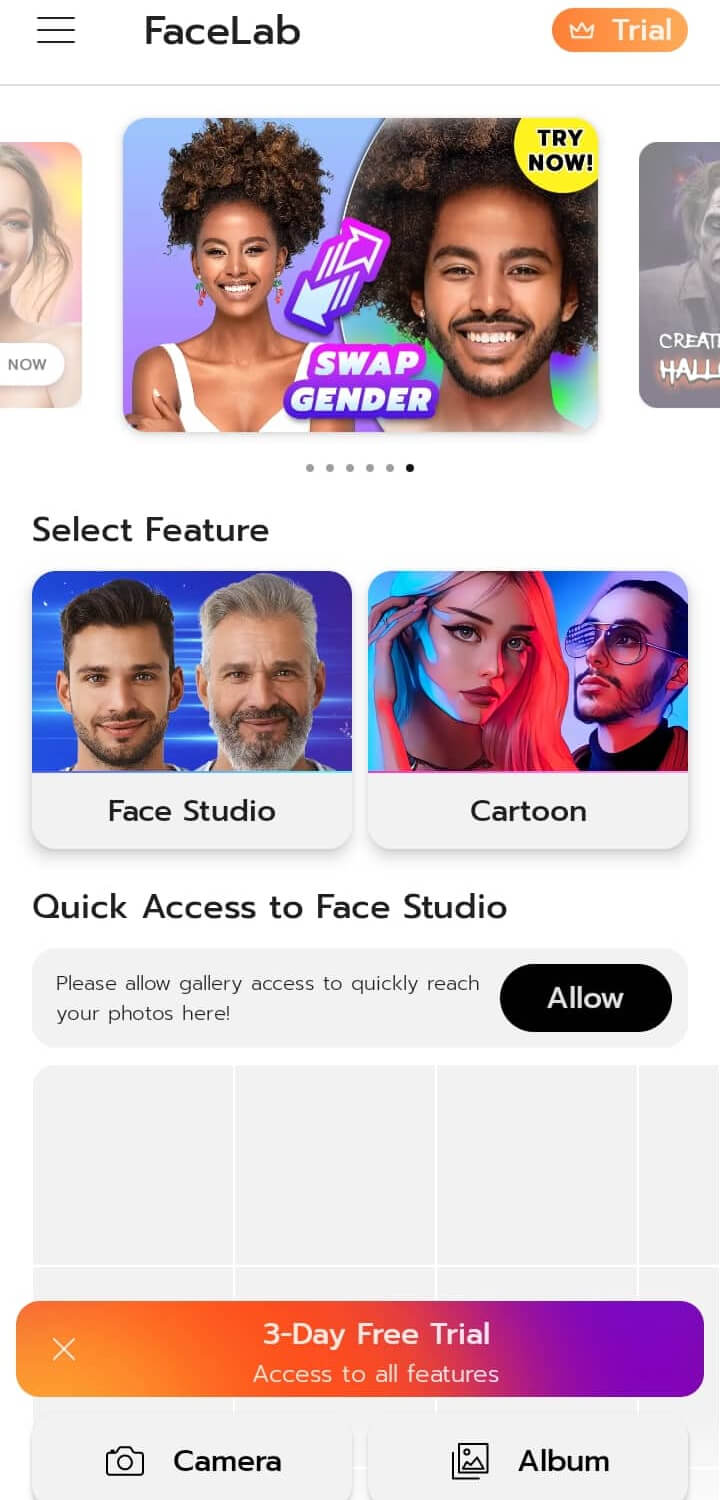This screenshot has width=720, height=1500.
Task: Tap the crown Trial icon
Action: (583, 30)
